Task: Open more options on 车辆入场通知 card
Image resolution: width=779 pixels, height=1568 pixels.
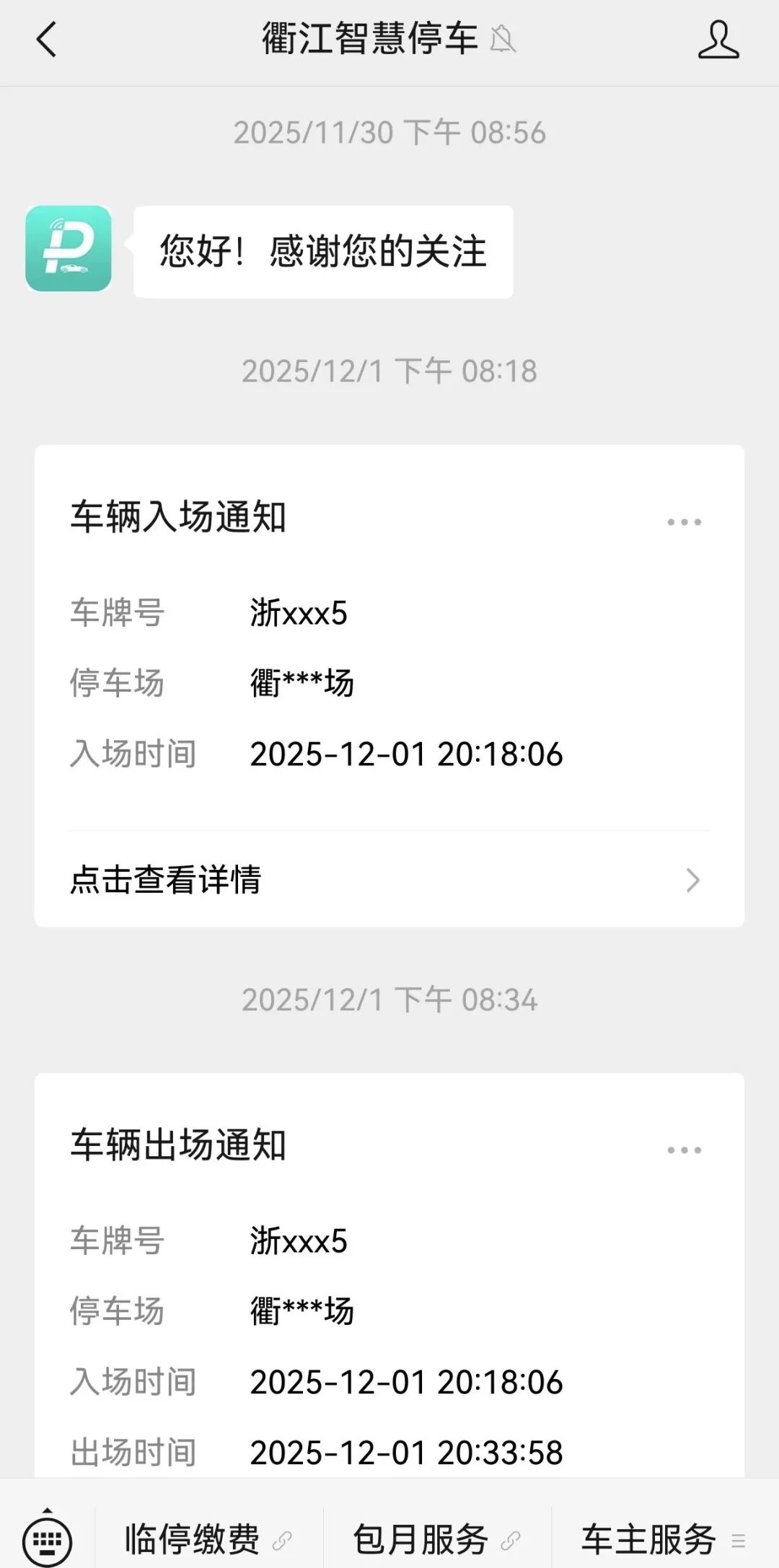Action: click(x=684, y=521)
